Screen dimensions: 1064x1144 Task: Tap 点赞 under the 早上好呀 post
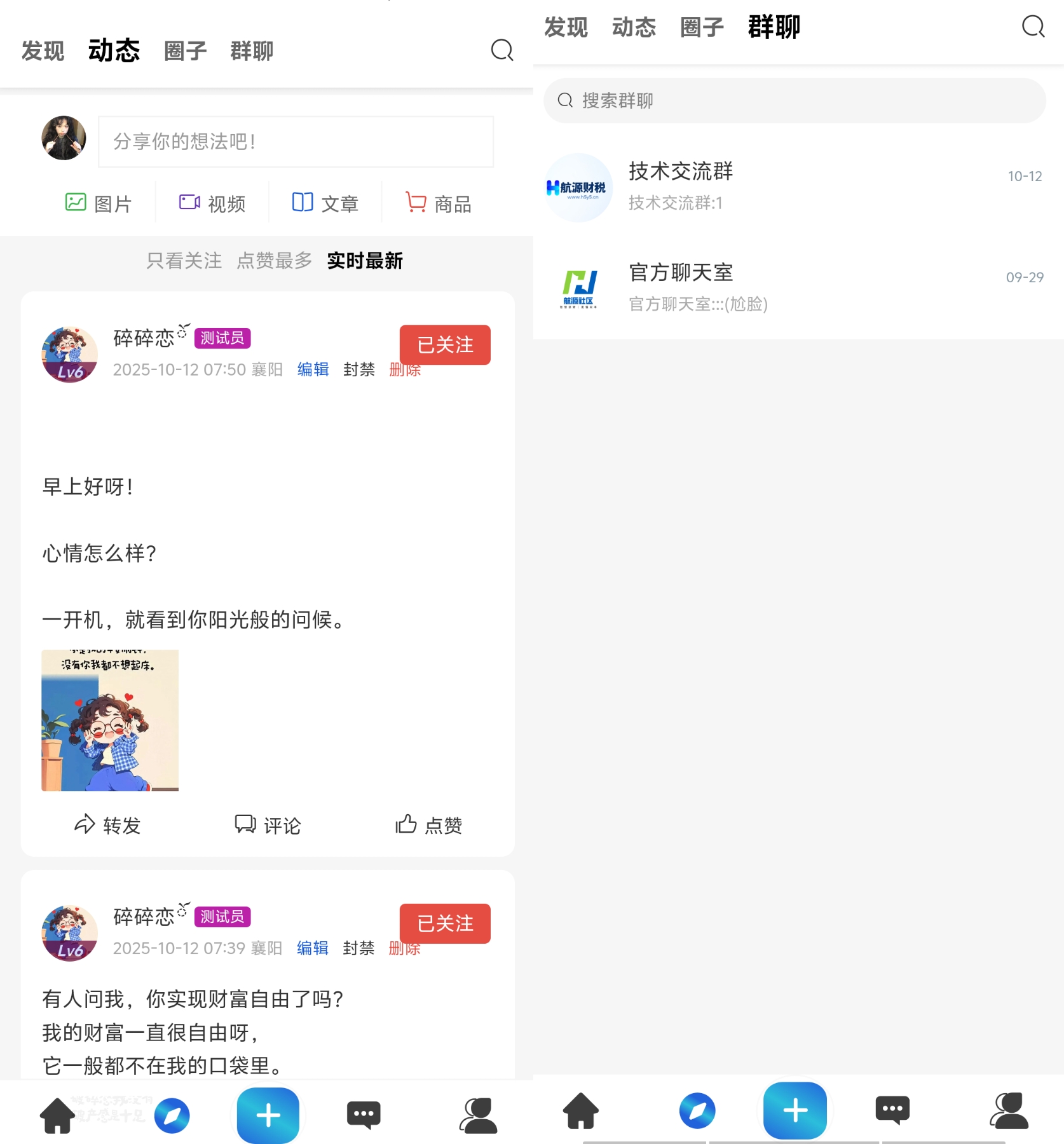tap(428, 825)
